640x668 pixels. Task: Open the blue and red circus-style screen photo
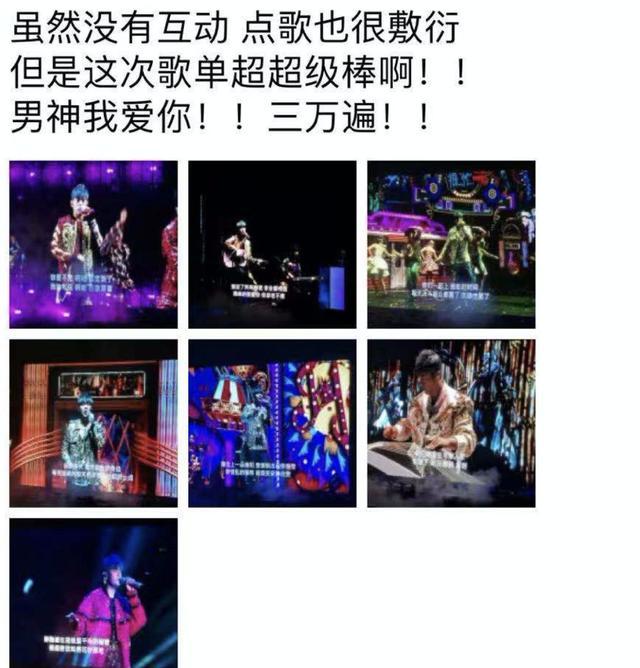coord(272,423)
